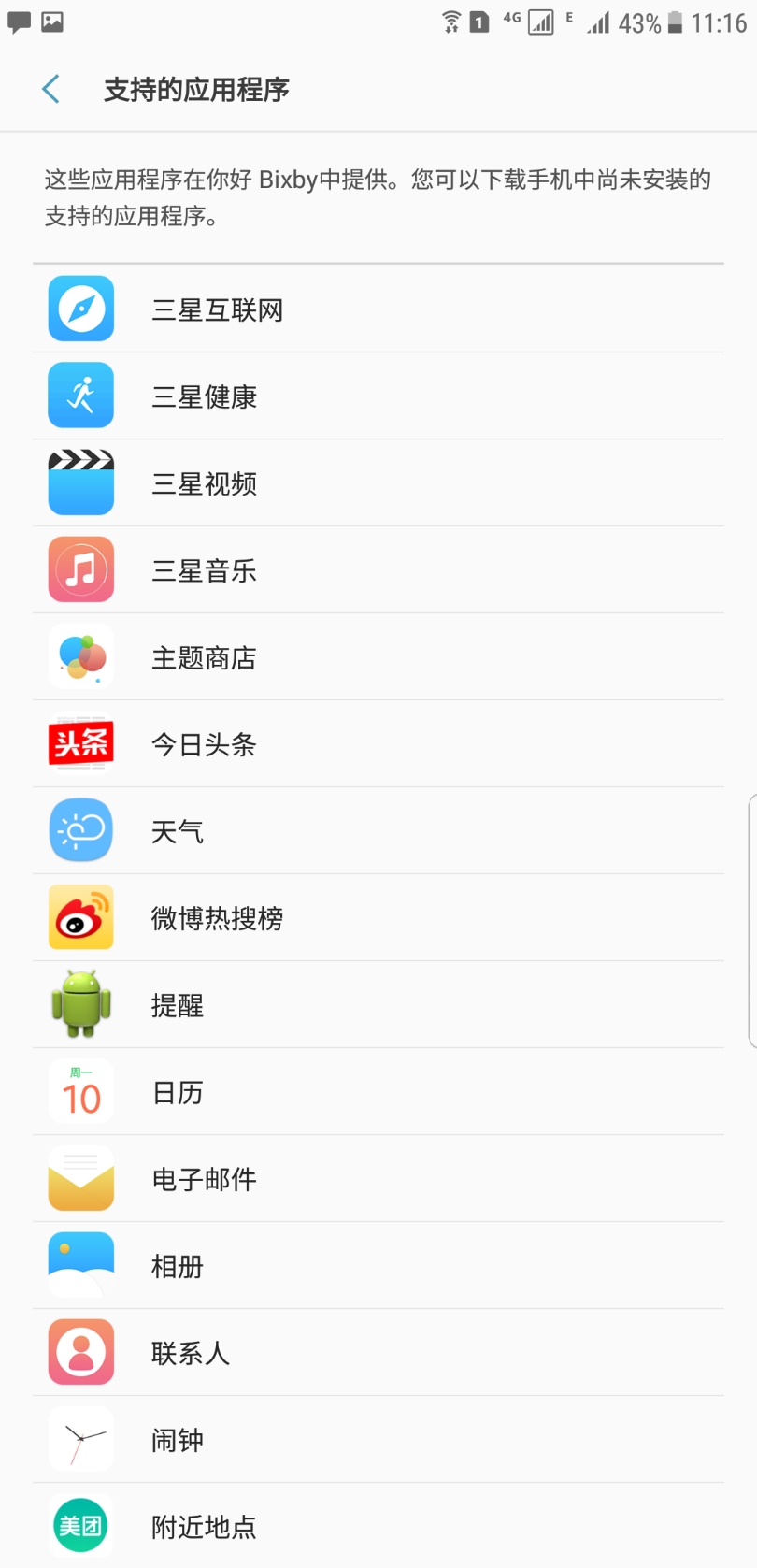Open the 微博热搜榜 Weibo icon
Image resolution: width=757 pixels, height=1568 pixels.
pyautogui.click(x=80, y=917)
